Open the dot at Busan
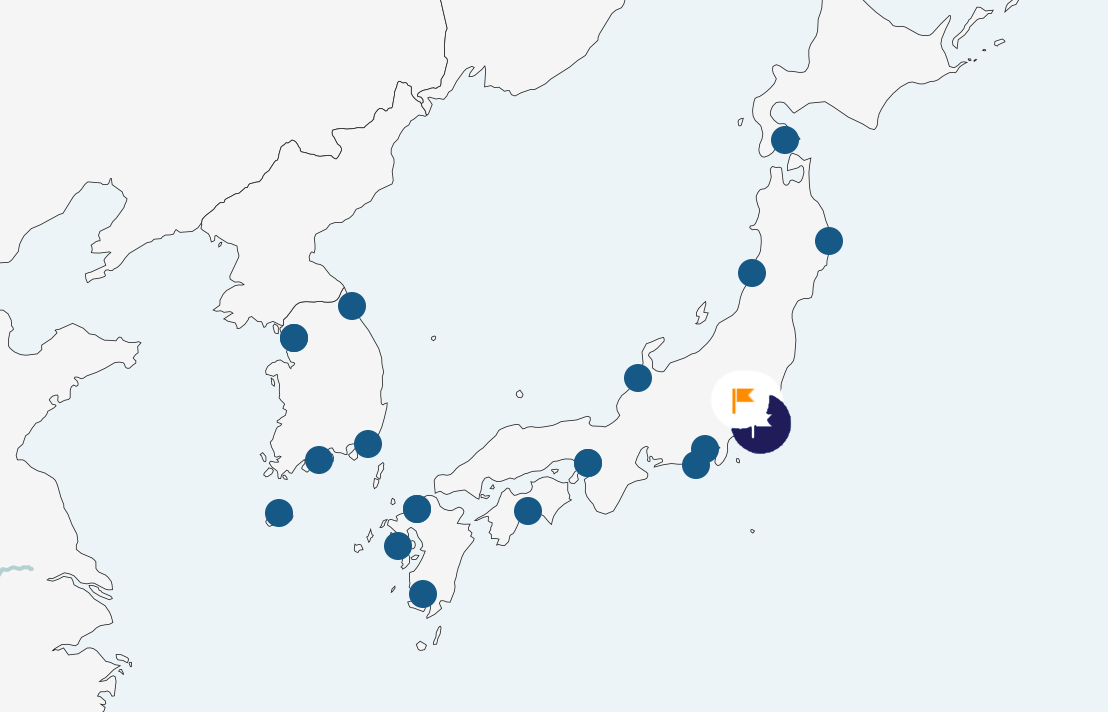The image size is (1108, 712). [x=368, y=444]
